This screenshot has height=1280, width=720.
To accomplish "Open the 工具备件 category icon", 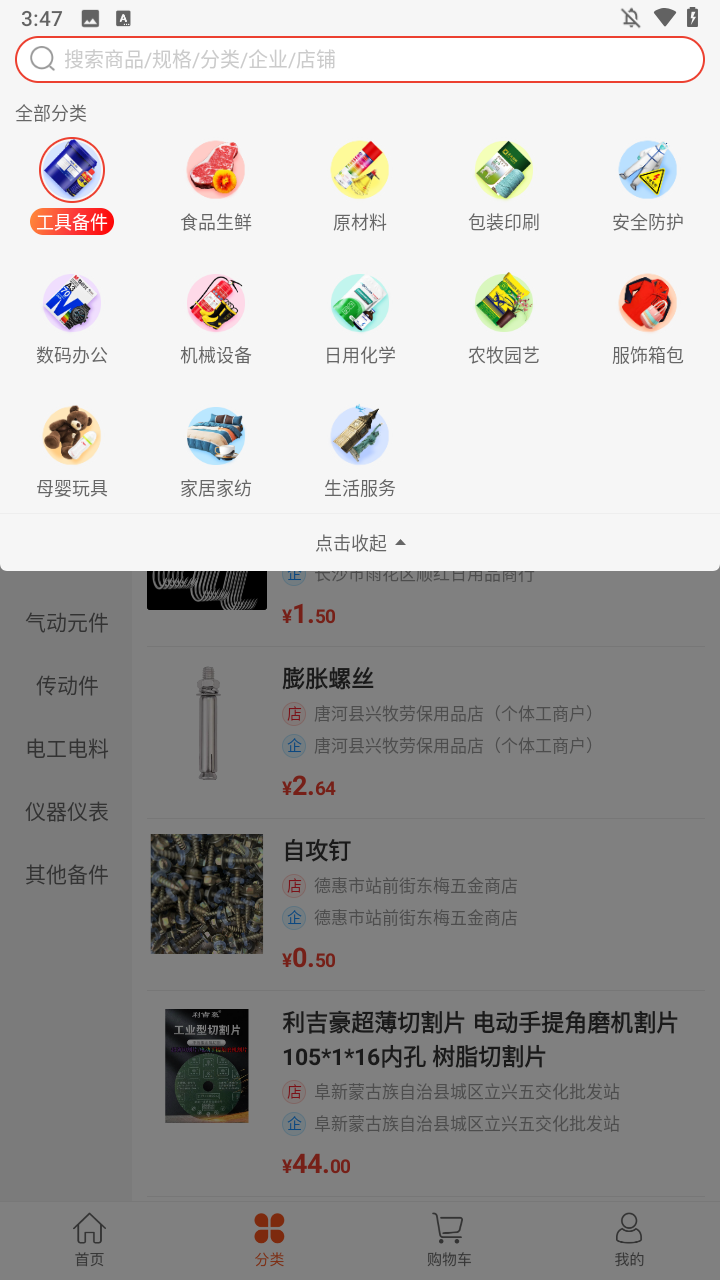I will coord(71,170).
